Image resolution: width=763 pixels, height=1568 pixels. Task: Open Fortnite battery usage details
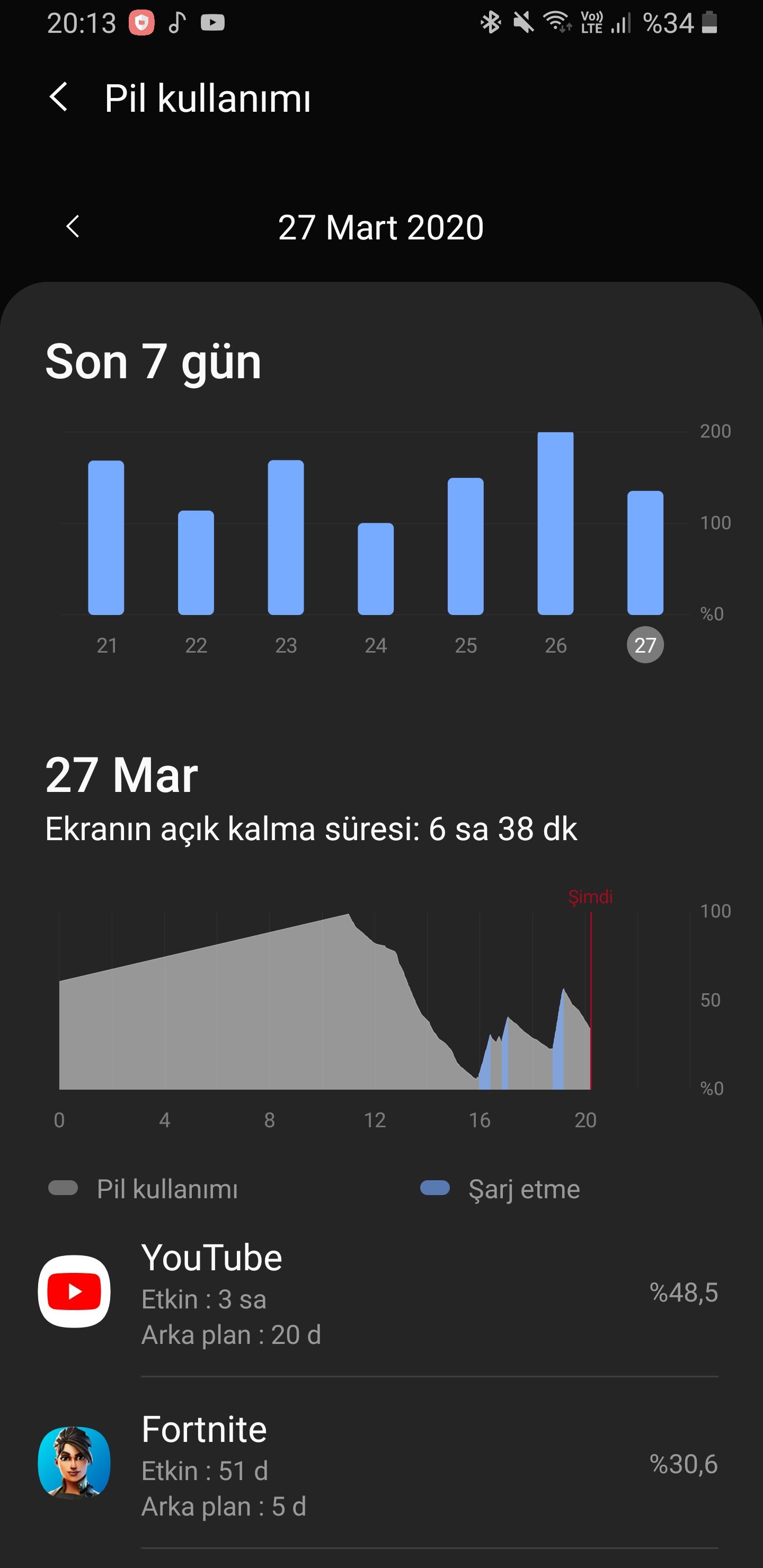tap(378, 1463)
